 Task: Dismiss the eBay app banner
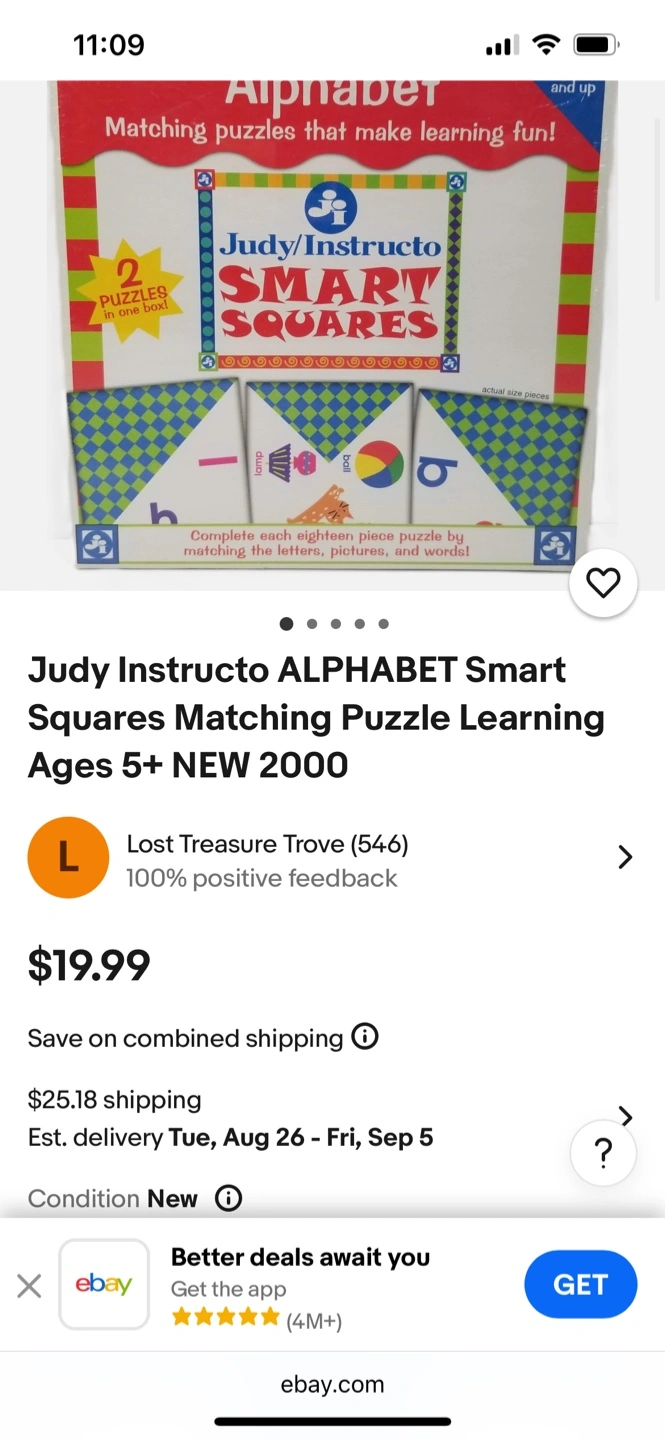[30, 1285]
